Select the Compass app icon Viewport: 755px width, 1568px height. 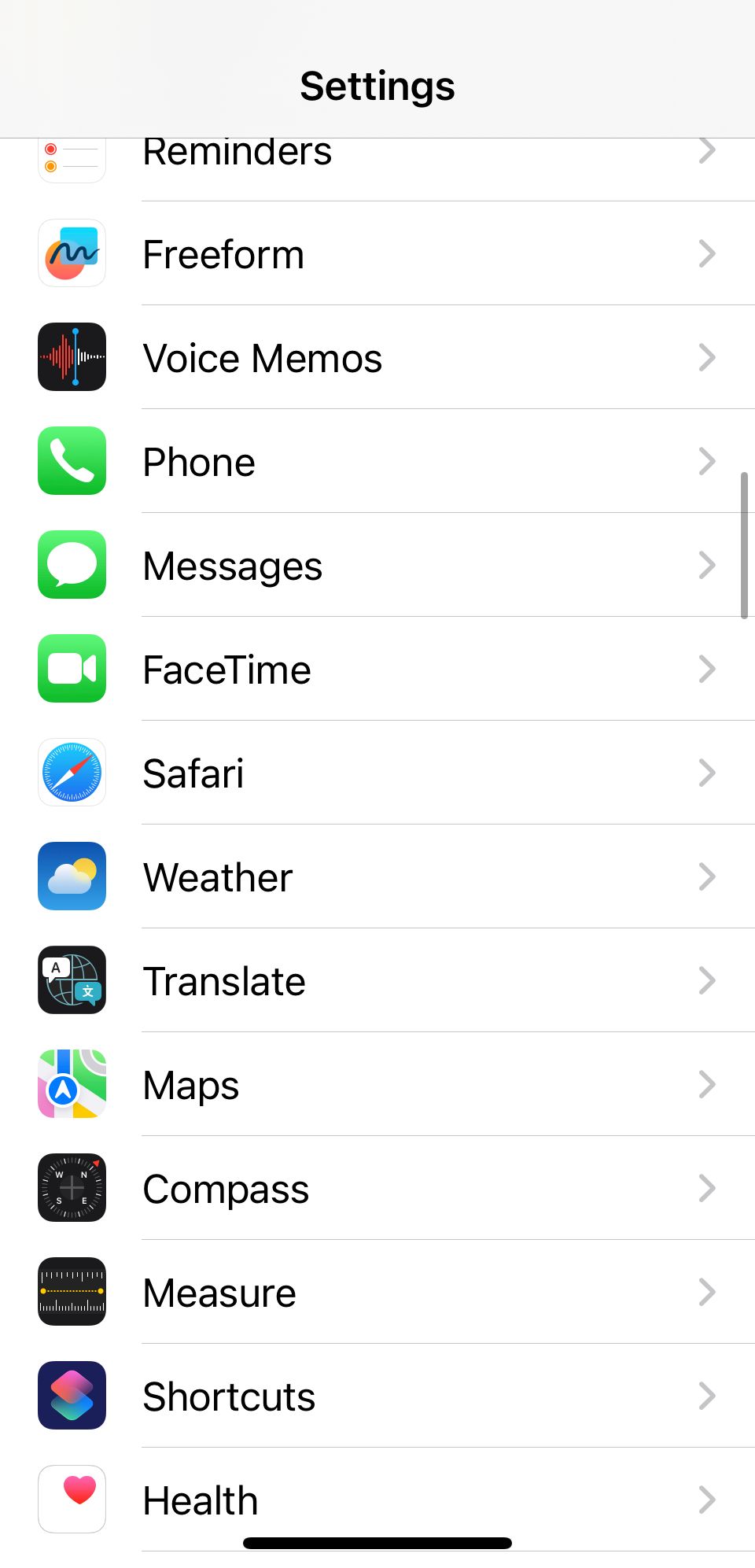[72, 1189]
